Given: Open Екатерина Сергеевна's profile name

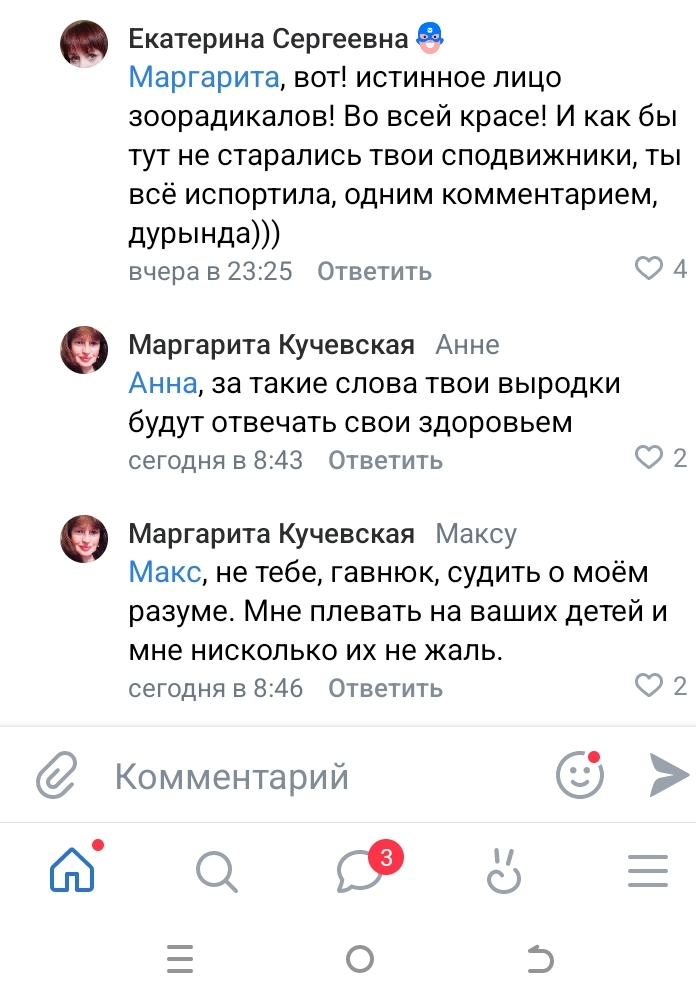Looking at the screenshot, I should (x=268, y=39).
